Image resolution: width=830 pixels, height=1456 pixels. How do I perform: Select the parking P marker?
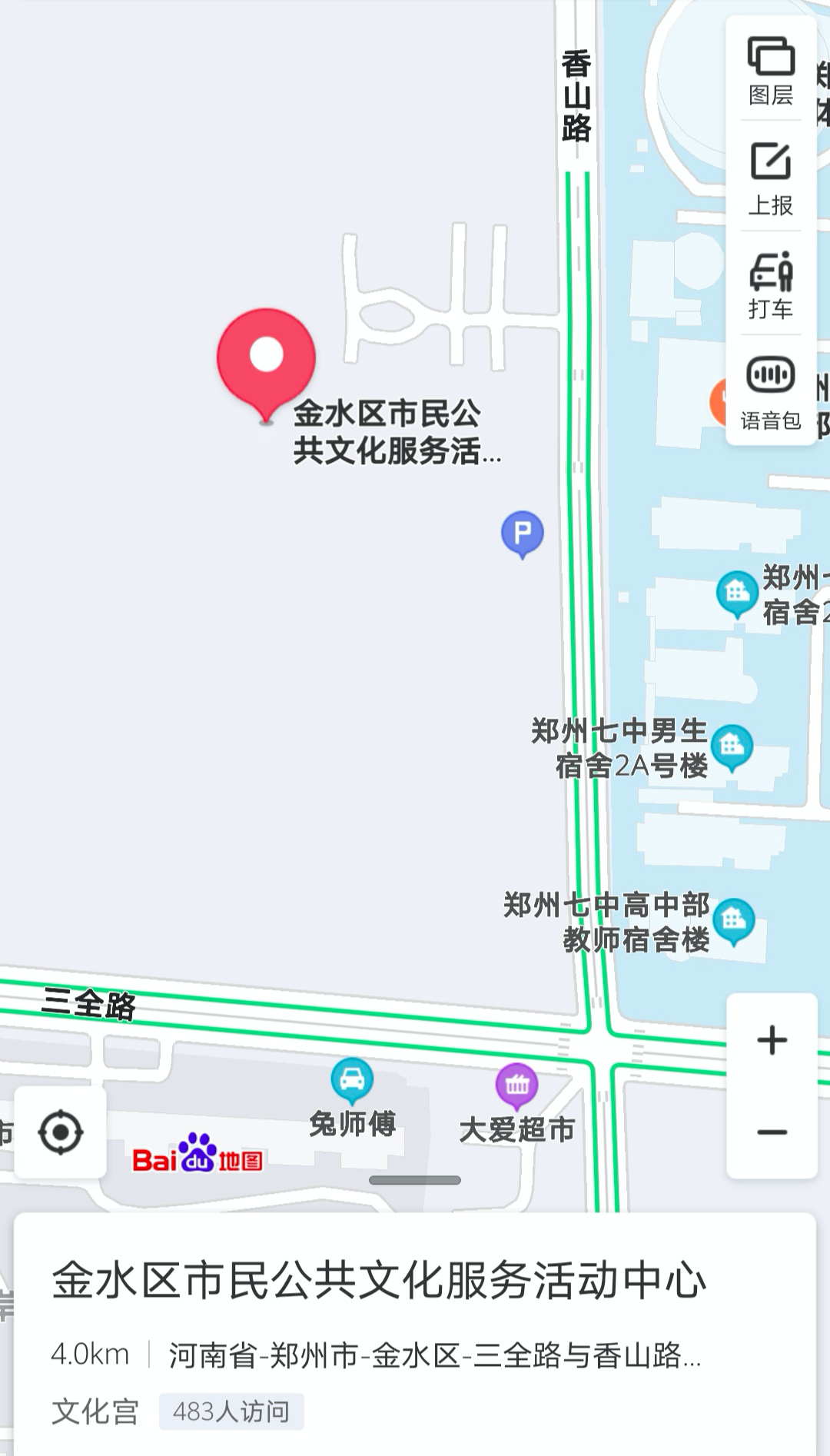click(523, 535)
